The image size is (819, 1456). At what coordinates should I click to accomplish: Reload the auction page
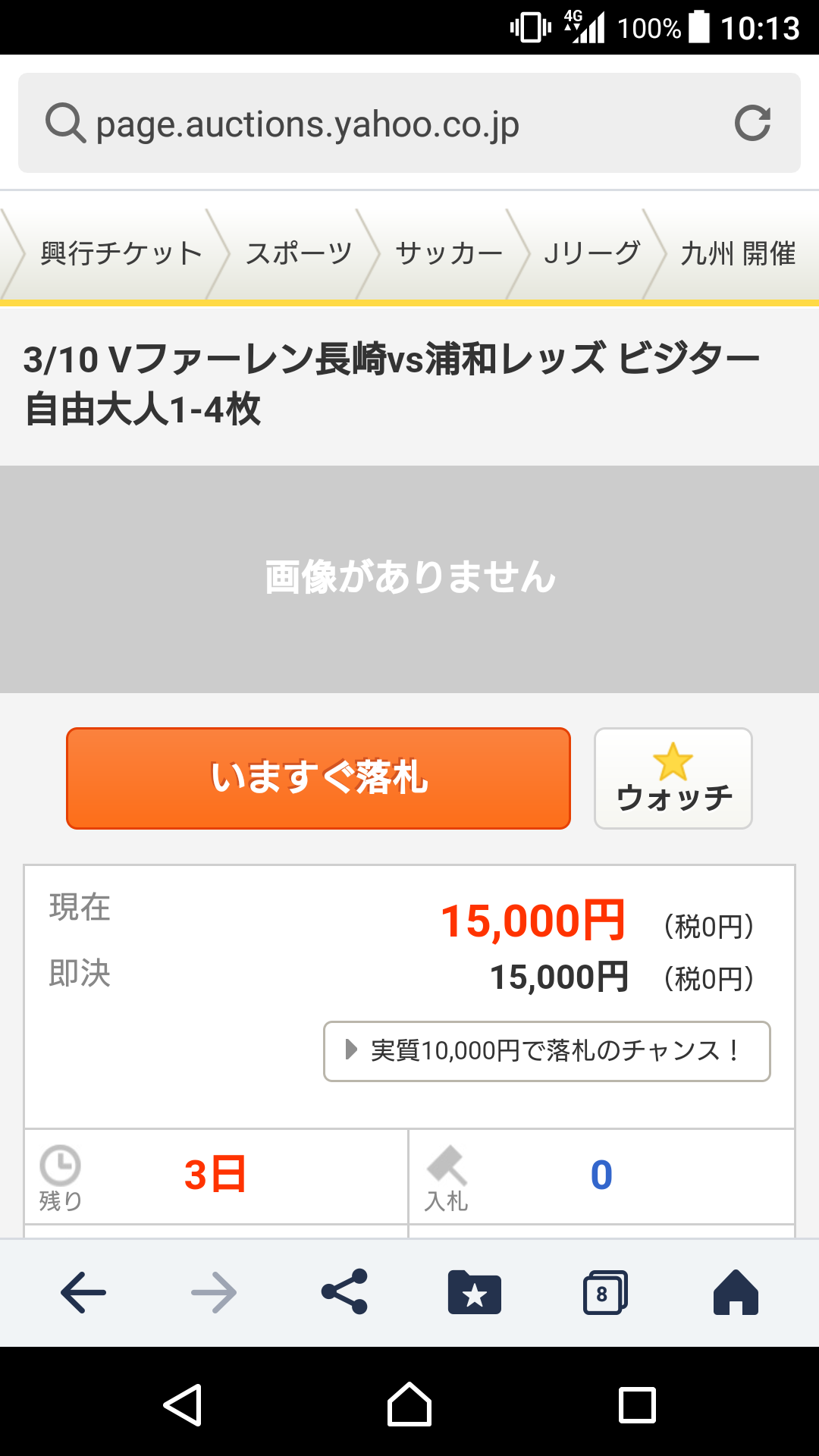pyautogui.click(x=752, y=124)
